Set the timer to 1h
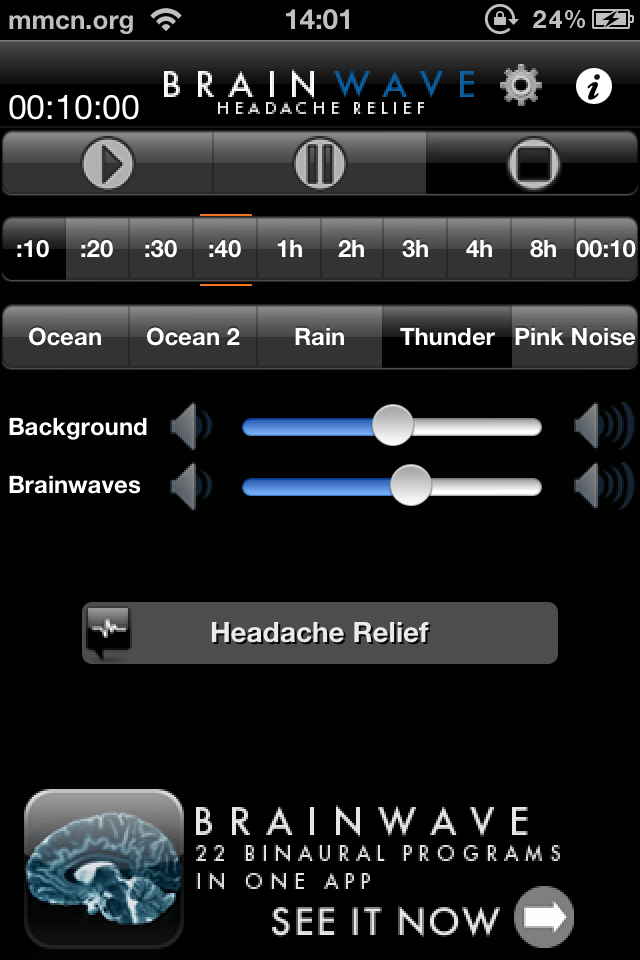This screenshot has height=960, width=640. click(289, 249)
